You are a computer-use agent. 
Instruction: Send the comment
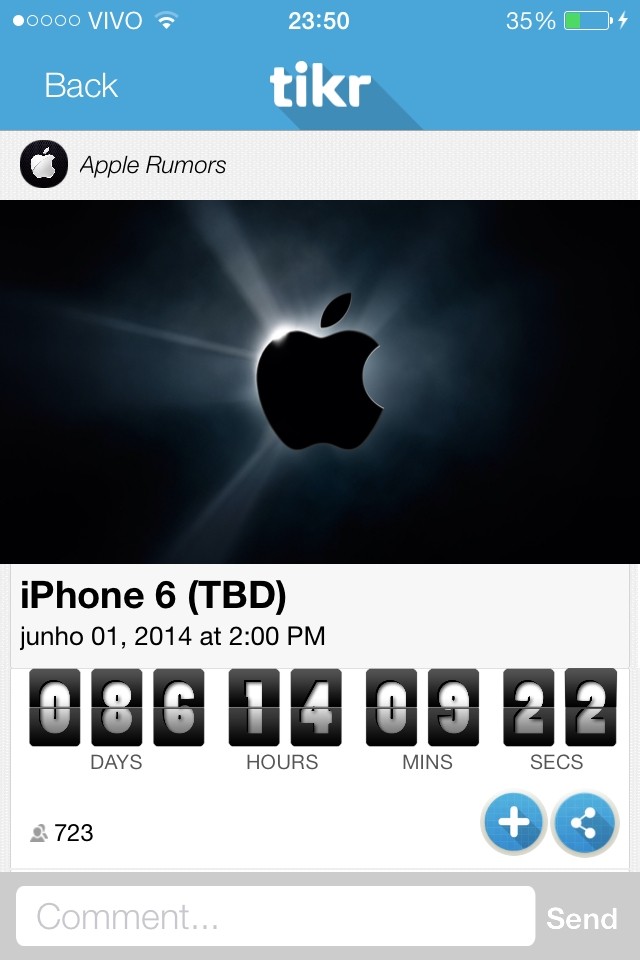pos(581,918)
